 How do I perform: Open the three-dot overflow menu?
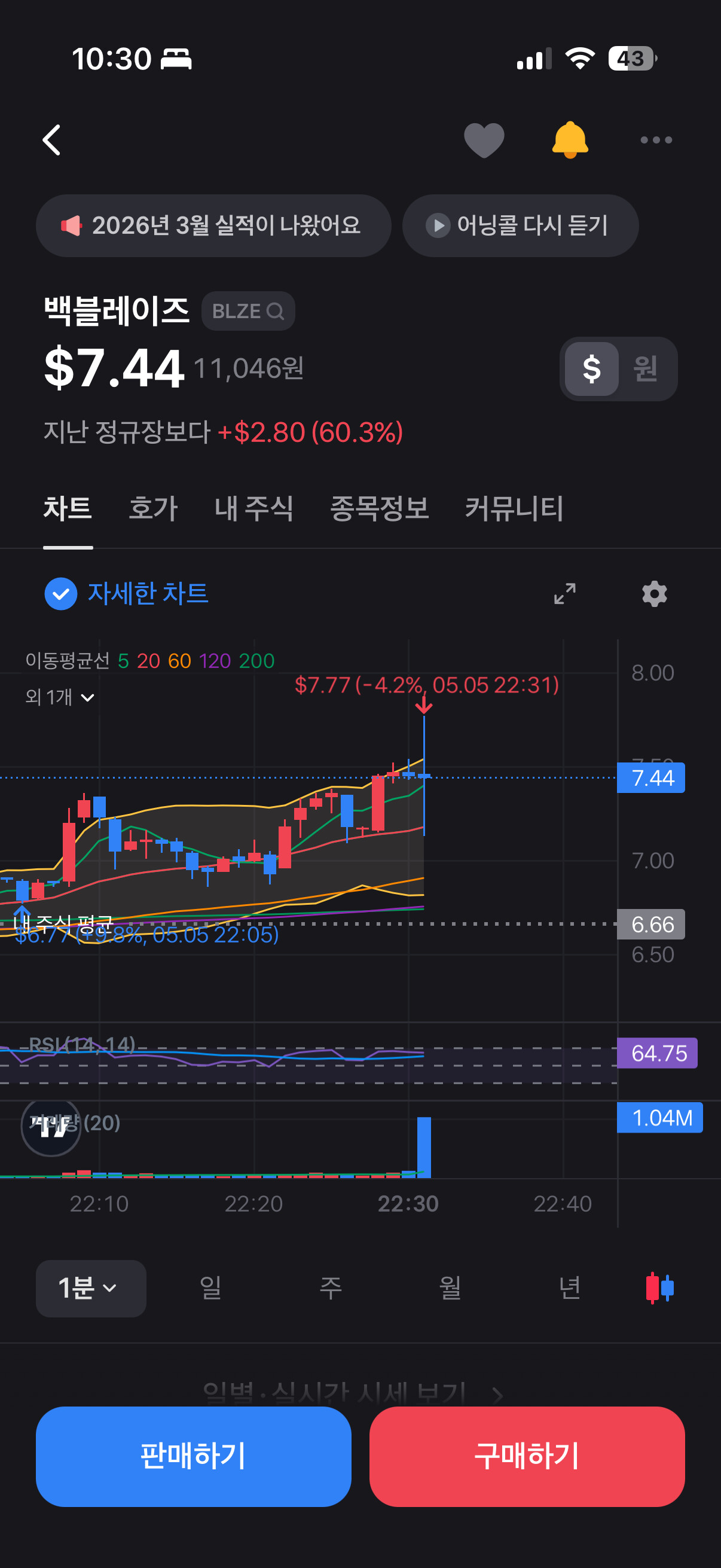pos(656,140)
